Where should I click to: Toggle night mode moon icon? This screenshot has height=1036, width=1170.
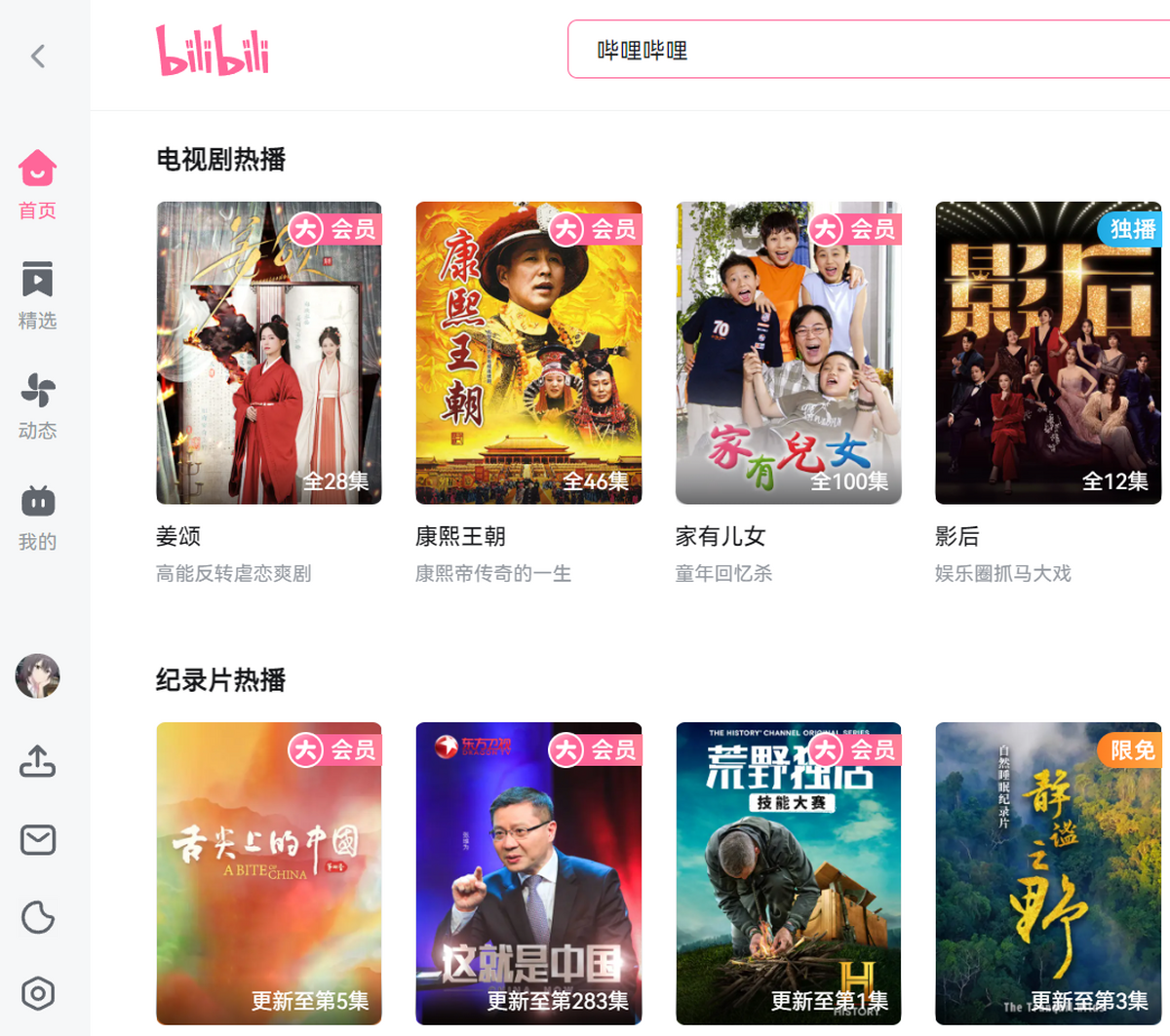[37, 917]
